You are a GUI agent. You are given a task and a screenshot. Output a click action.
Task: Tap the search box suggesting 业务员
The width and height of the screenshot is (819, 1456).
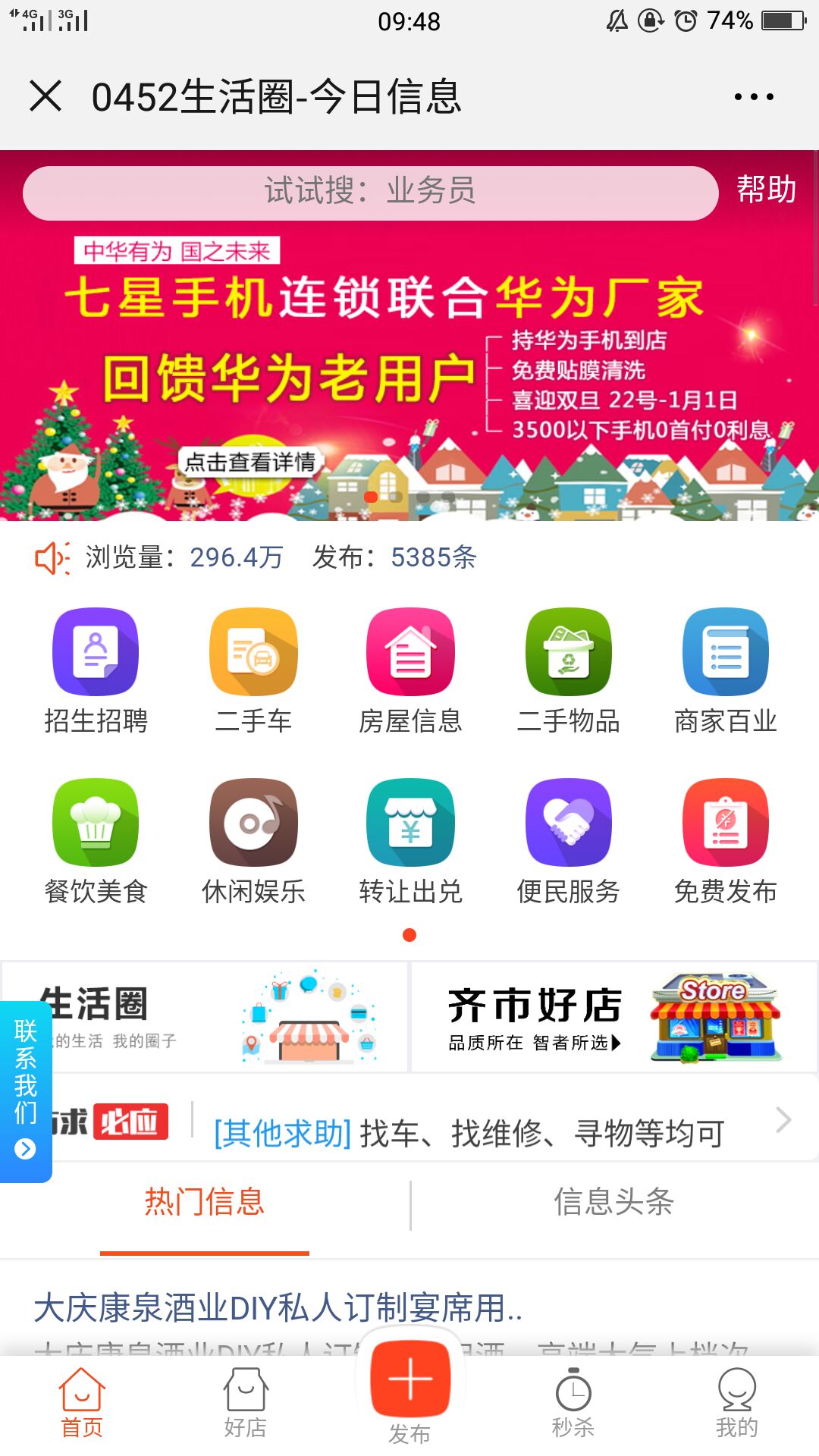tap(370, 192)
